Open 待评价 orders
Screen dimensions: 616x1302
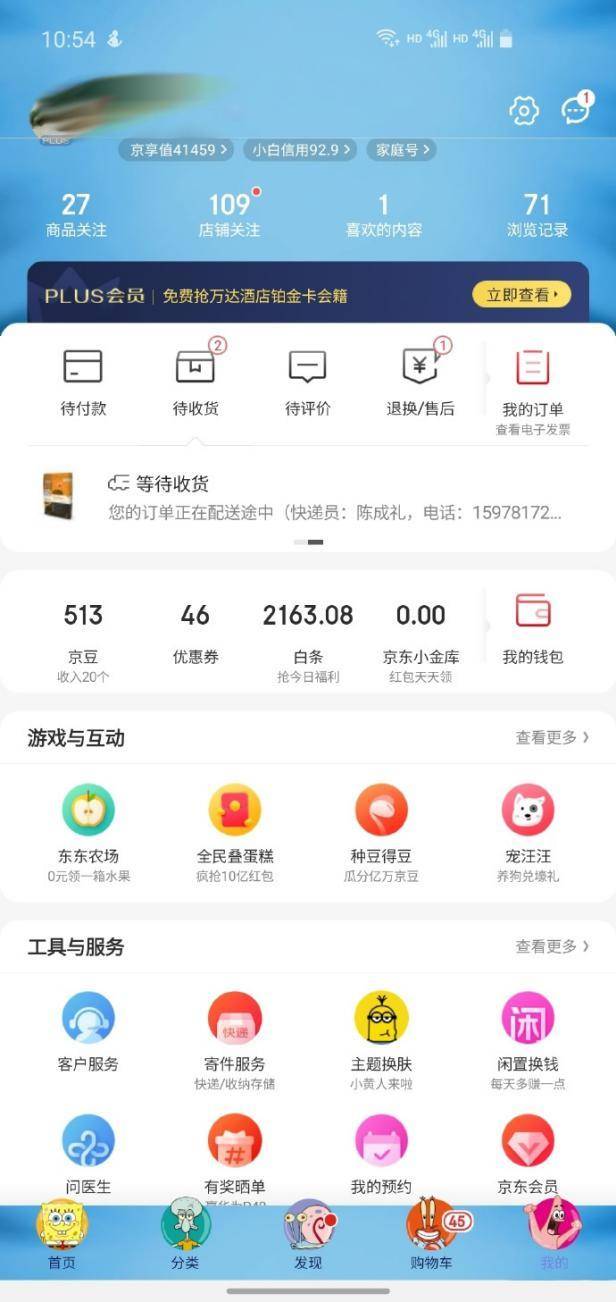coord(308,382)
